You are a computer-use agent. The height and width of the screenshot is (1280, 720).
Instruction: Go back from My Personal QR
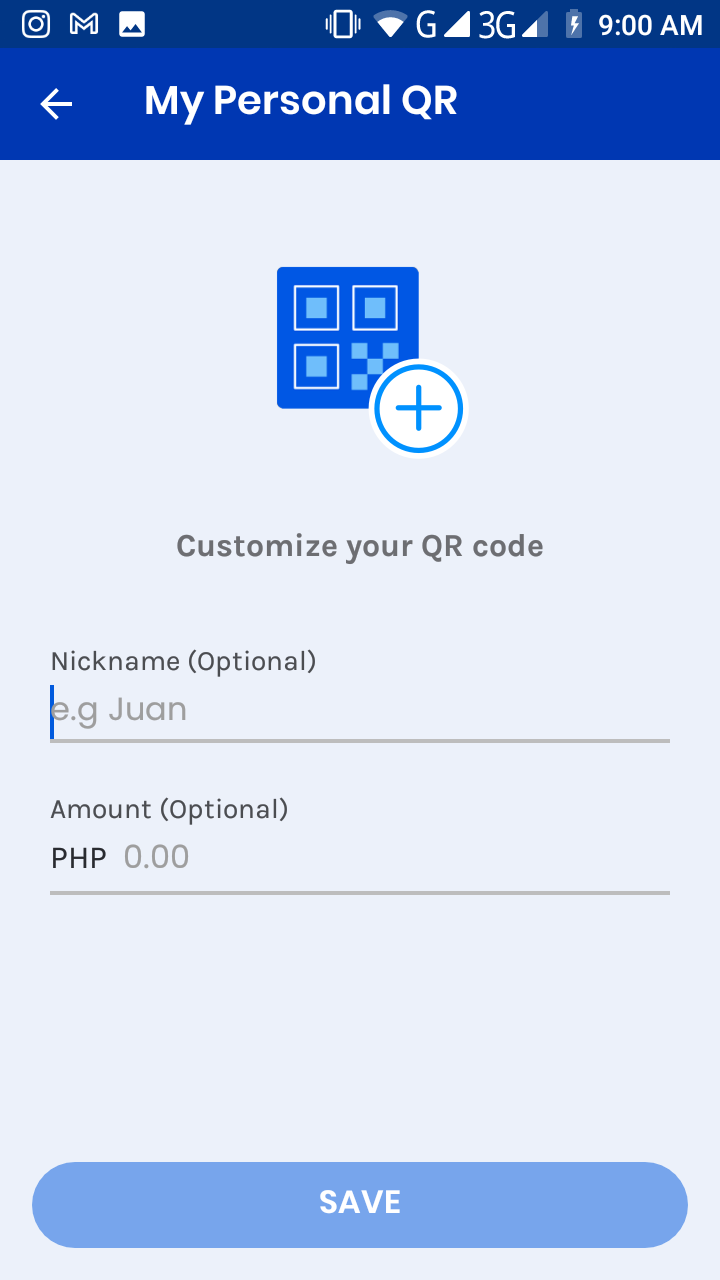56,103
